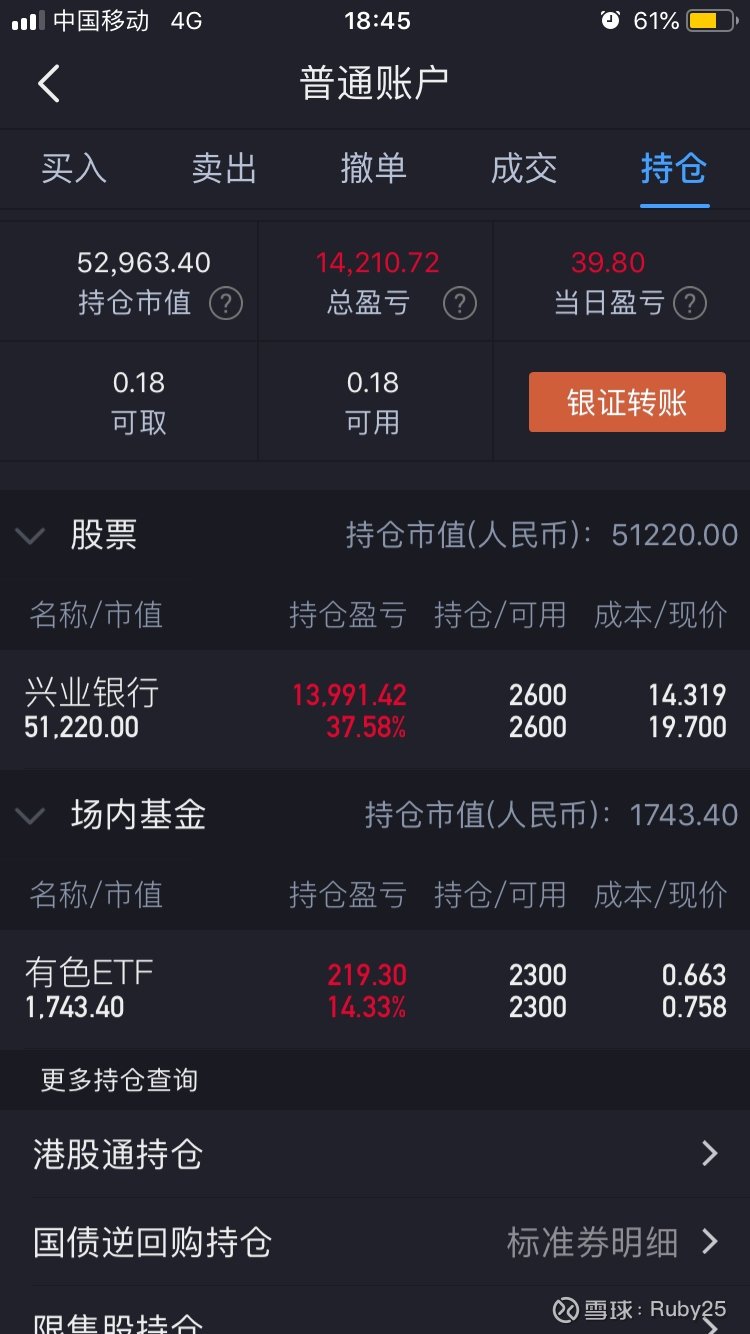Show help for 当日盈亏

(690, 303)
